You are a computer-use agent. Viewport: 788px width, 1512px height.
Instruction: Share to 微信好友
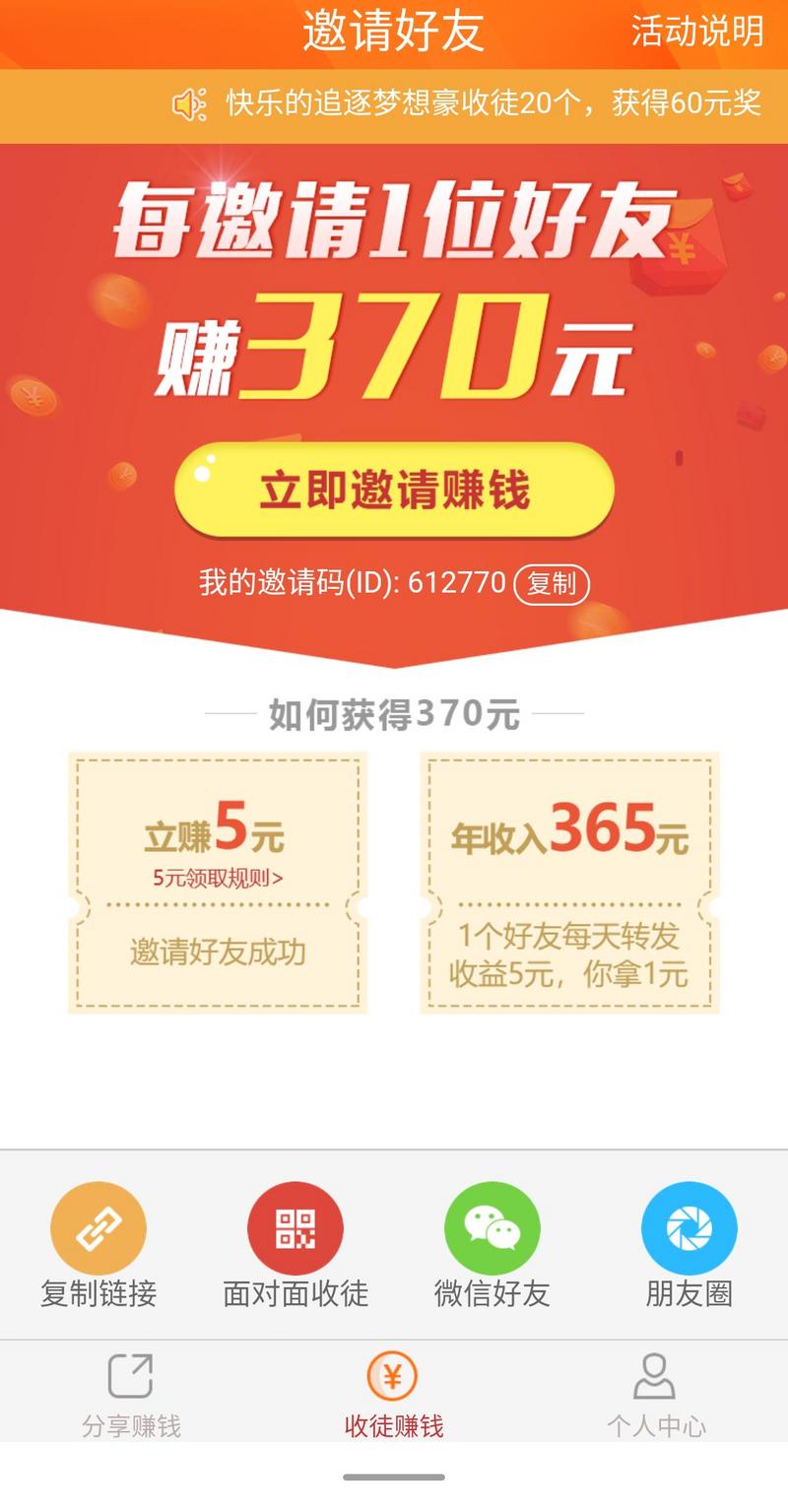(x=492, y=1245)
